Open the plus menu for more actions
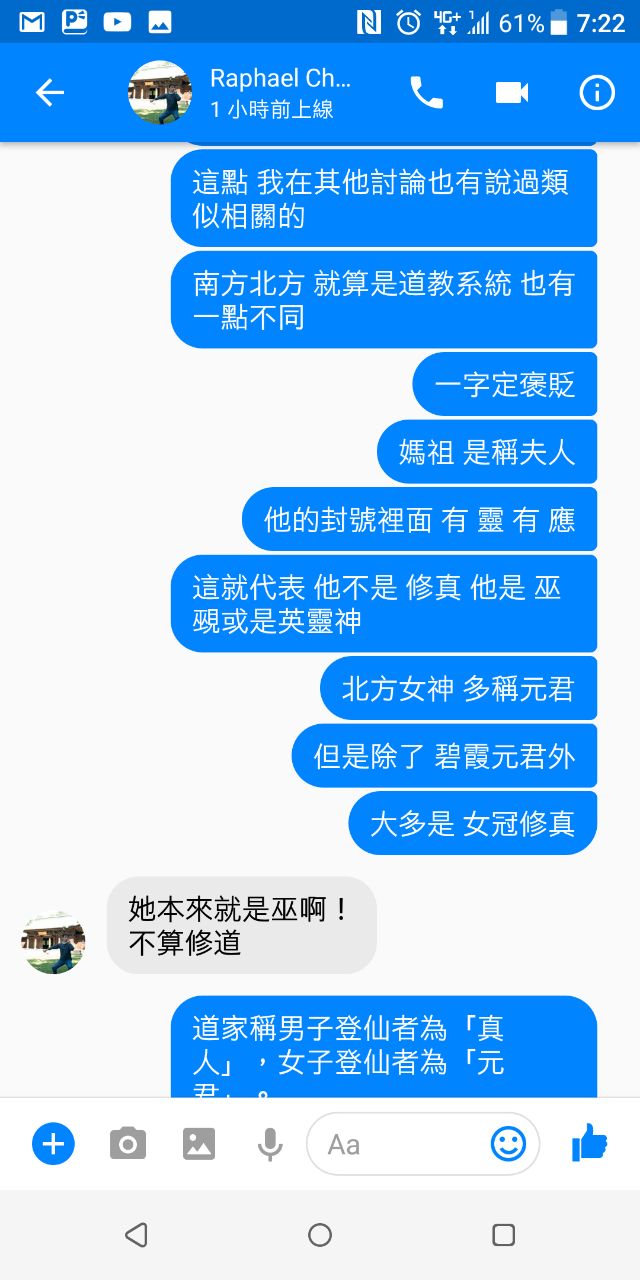 coord(53,1143)
